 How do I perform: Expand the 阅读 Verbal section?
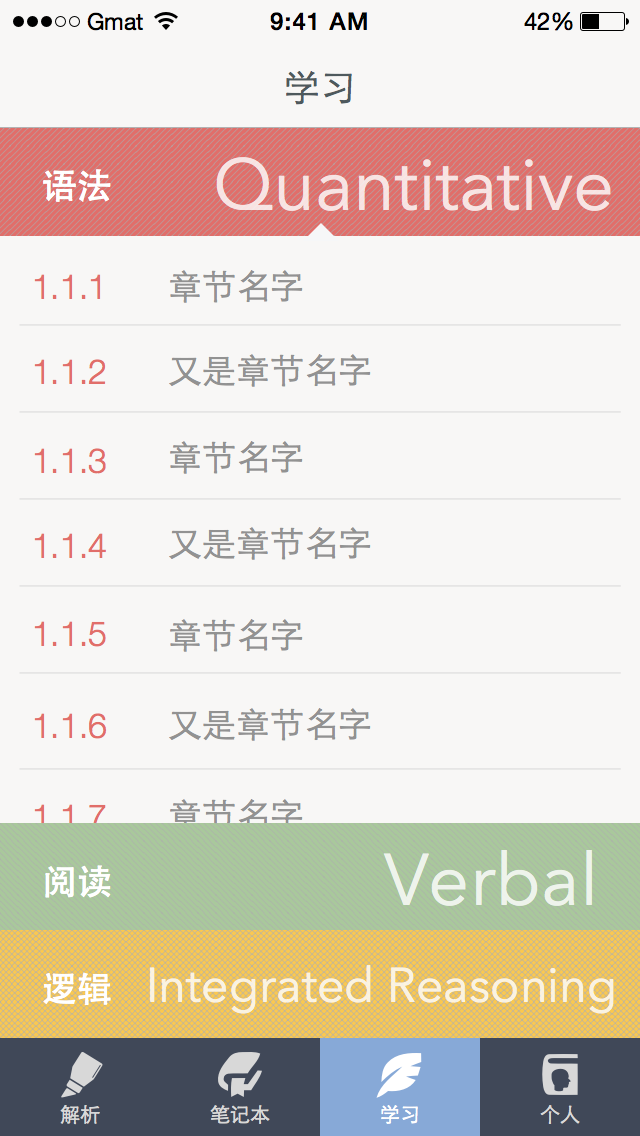point(320,877)
